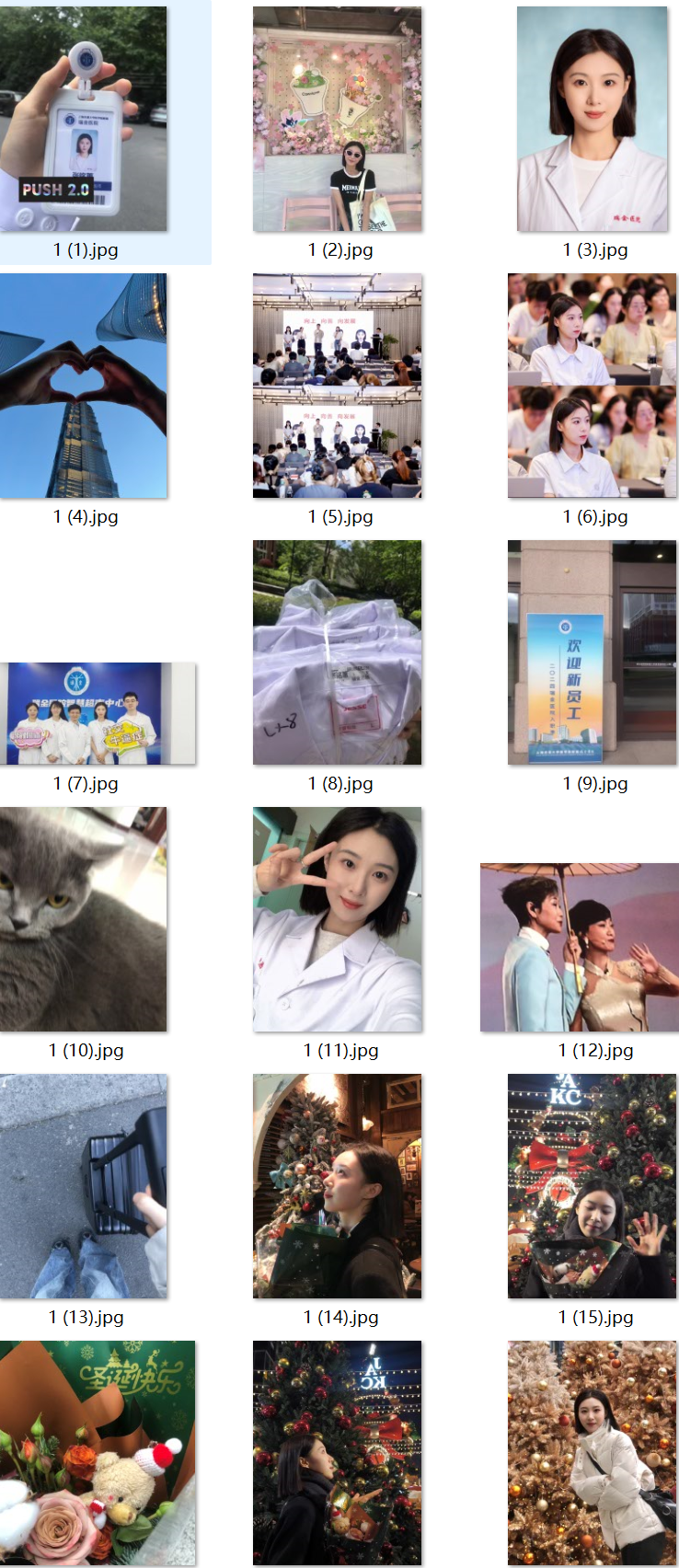679x1568 pixels.
Task: Open the cat photo 1 (10).jpg
Action: point(84,919)
